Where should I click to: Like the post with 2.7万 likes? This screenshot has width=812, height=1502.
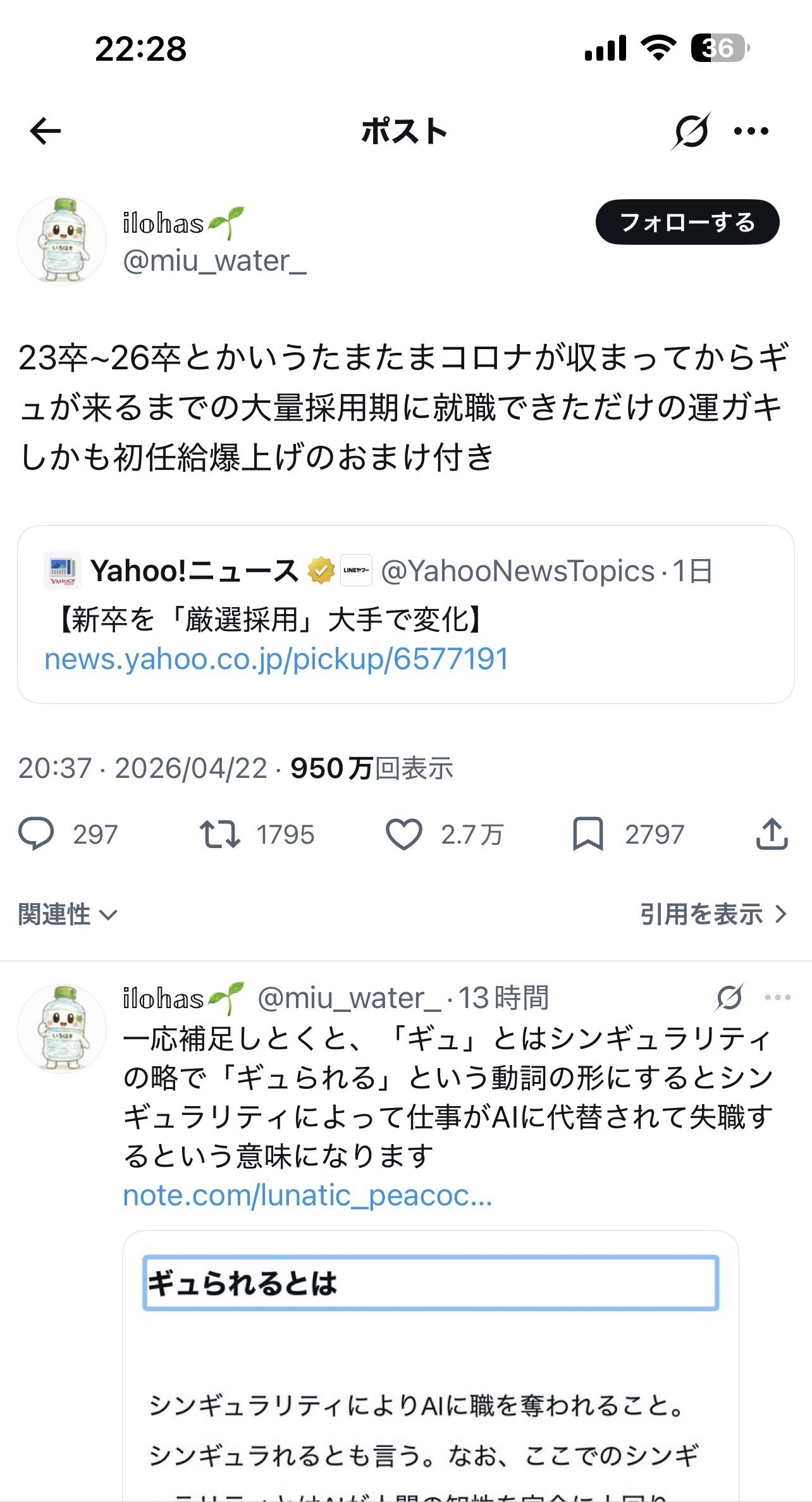pyautogui.click(x=404, y=834)
